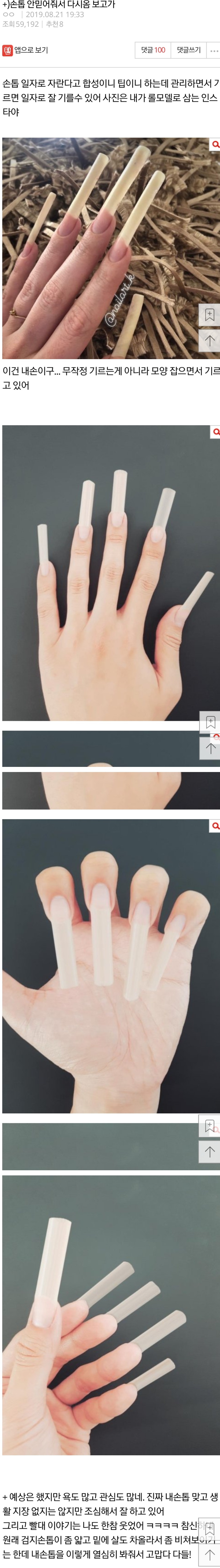Viewport: 220px width, 1568px height.
Task: Enlarge the @nailart_k straw-background nail photo via magnifier
Action: 215,144
